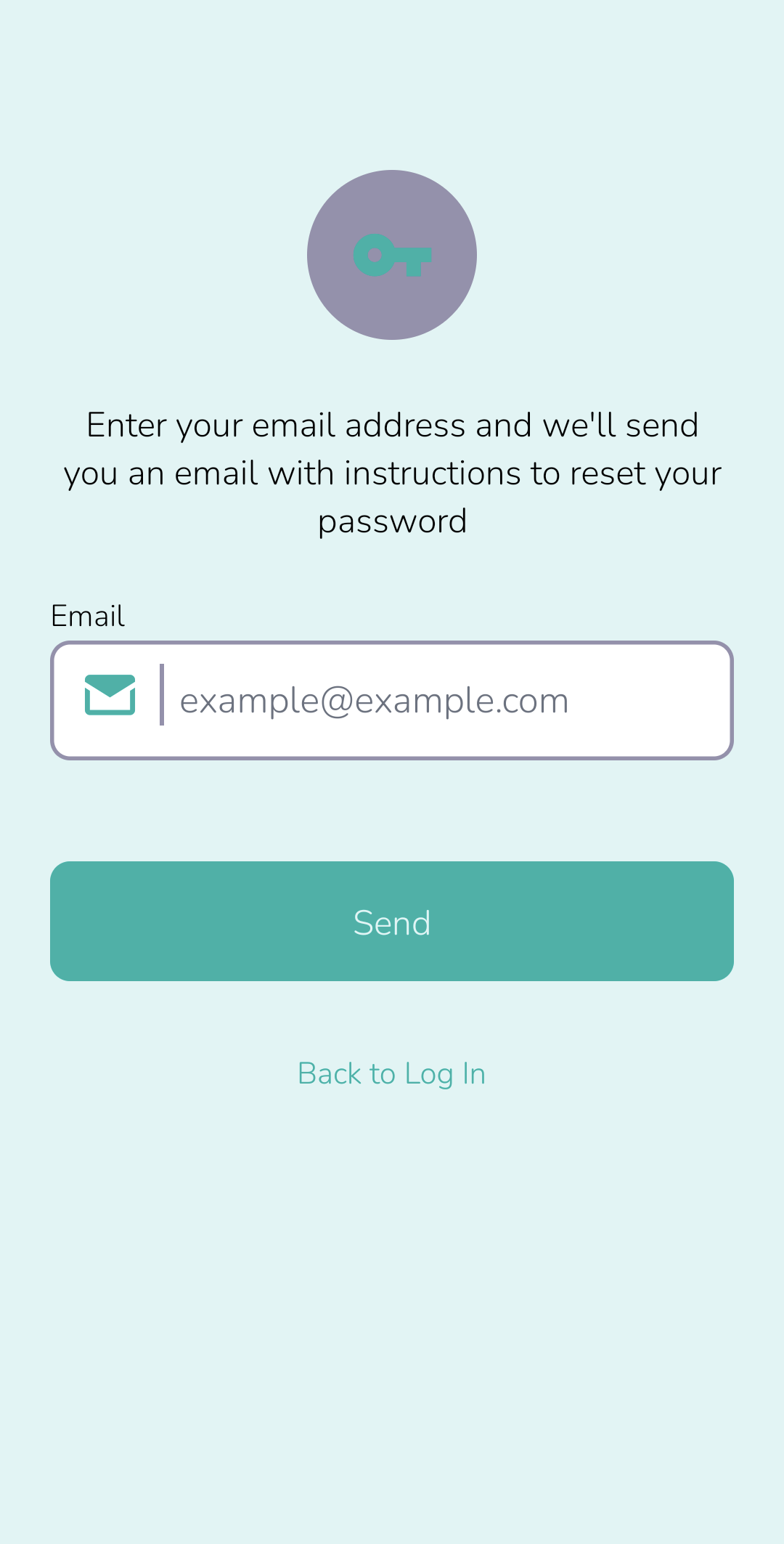Viewport: 784px width, 1544px height.
Task: Tap the Send button
Action: (x=392, y=921)
